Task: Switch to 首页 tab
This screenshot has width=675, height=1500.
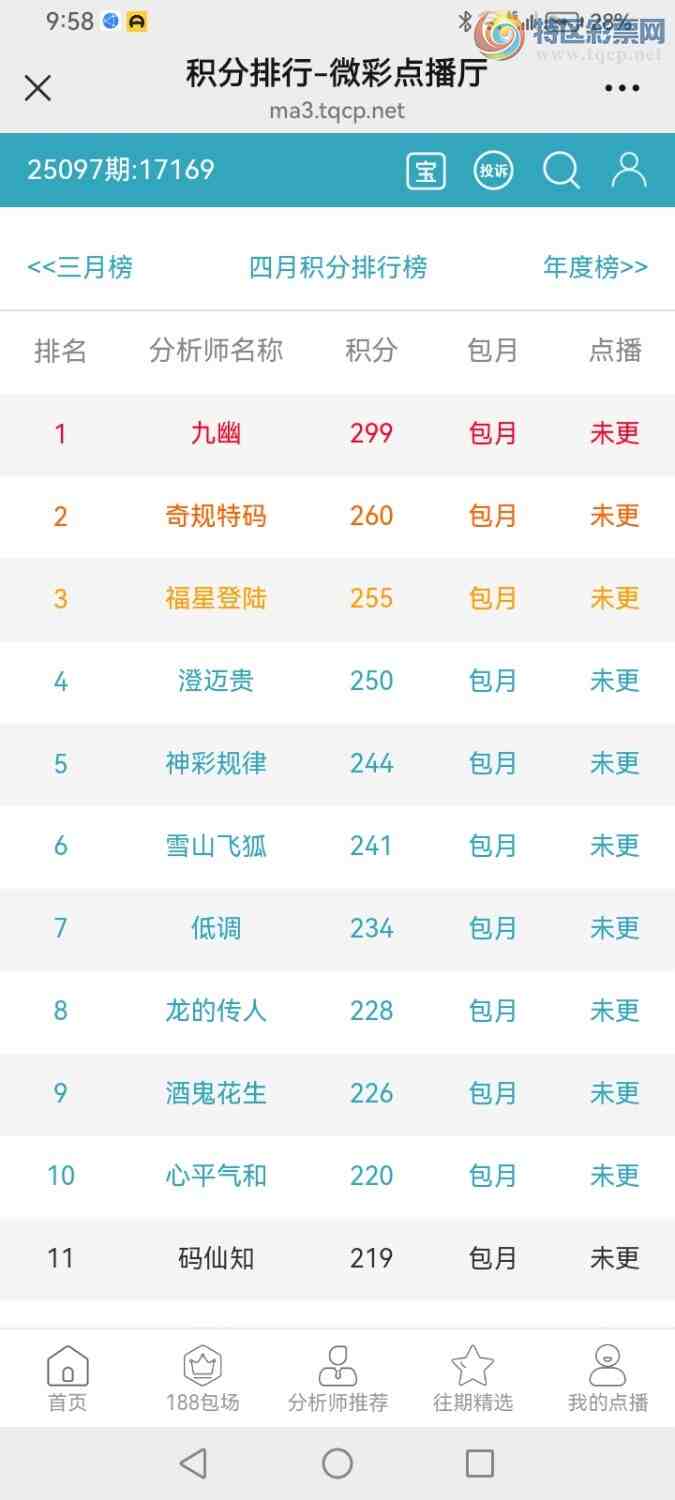Action: pyautogui.click(x=68, y=1379)
